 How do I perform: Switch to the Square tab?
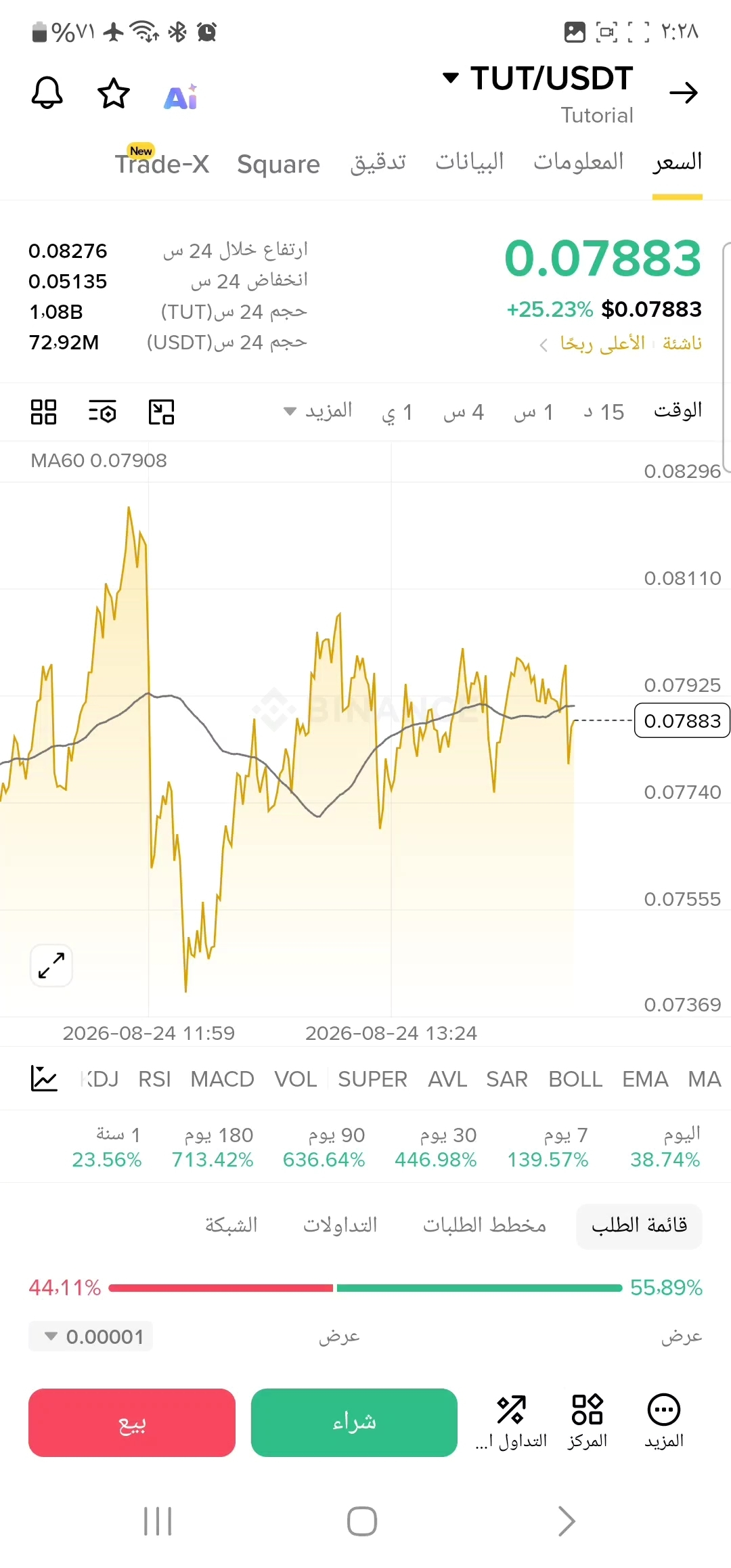coord(278,164)
